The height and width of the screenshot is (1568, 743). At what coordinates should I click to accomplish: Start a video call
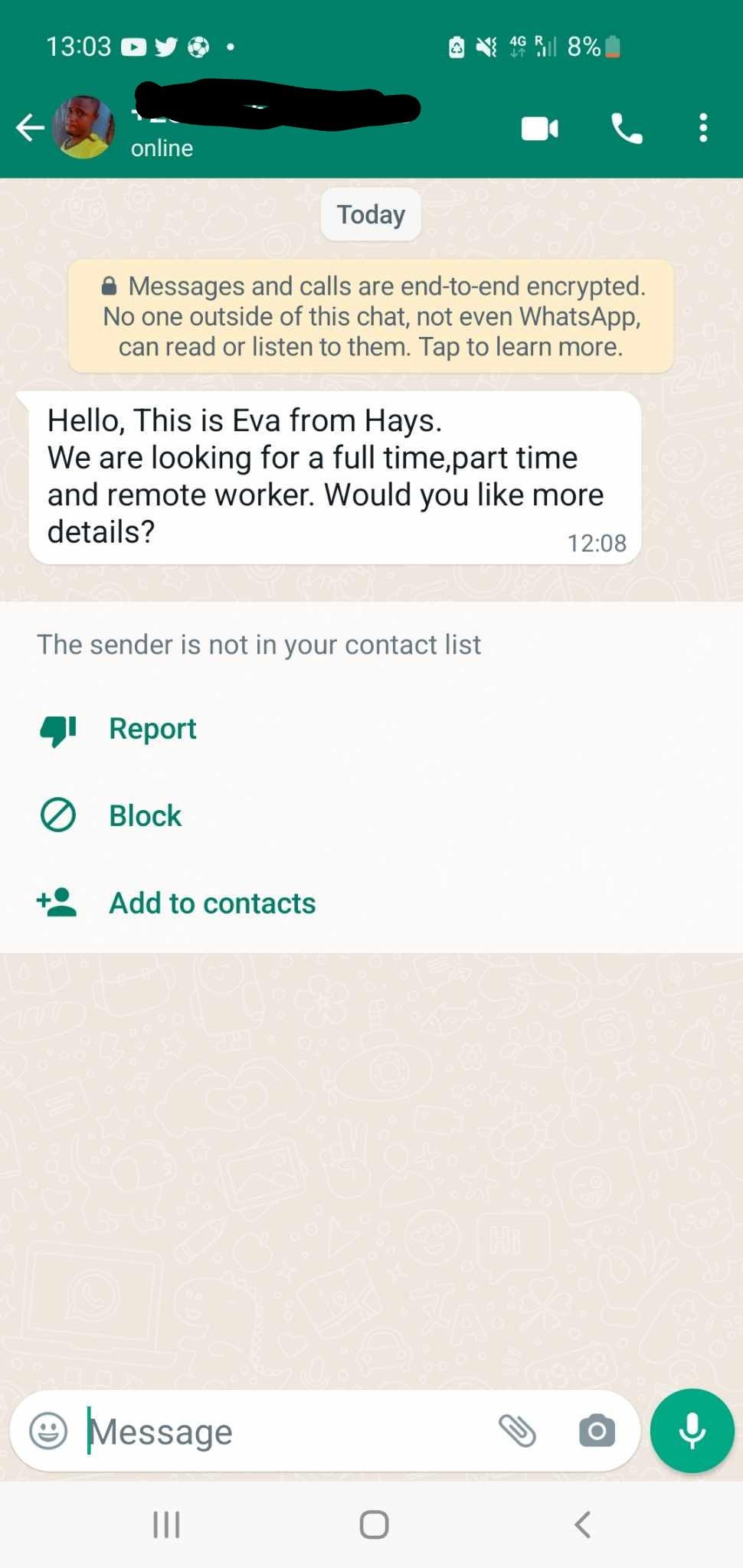pyautogui.click(x=540, y=129)
